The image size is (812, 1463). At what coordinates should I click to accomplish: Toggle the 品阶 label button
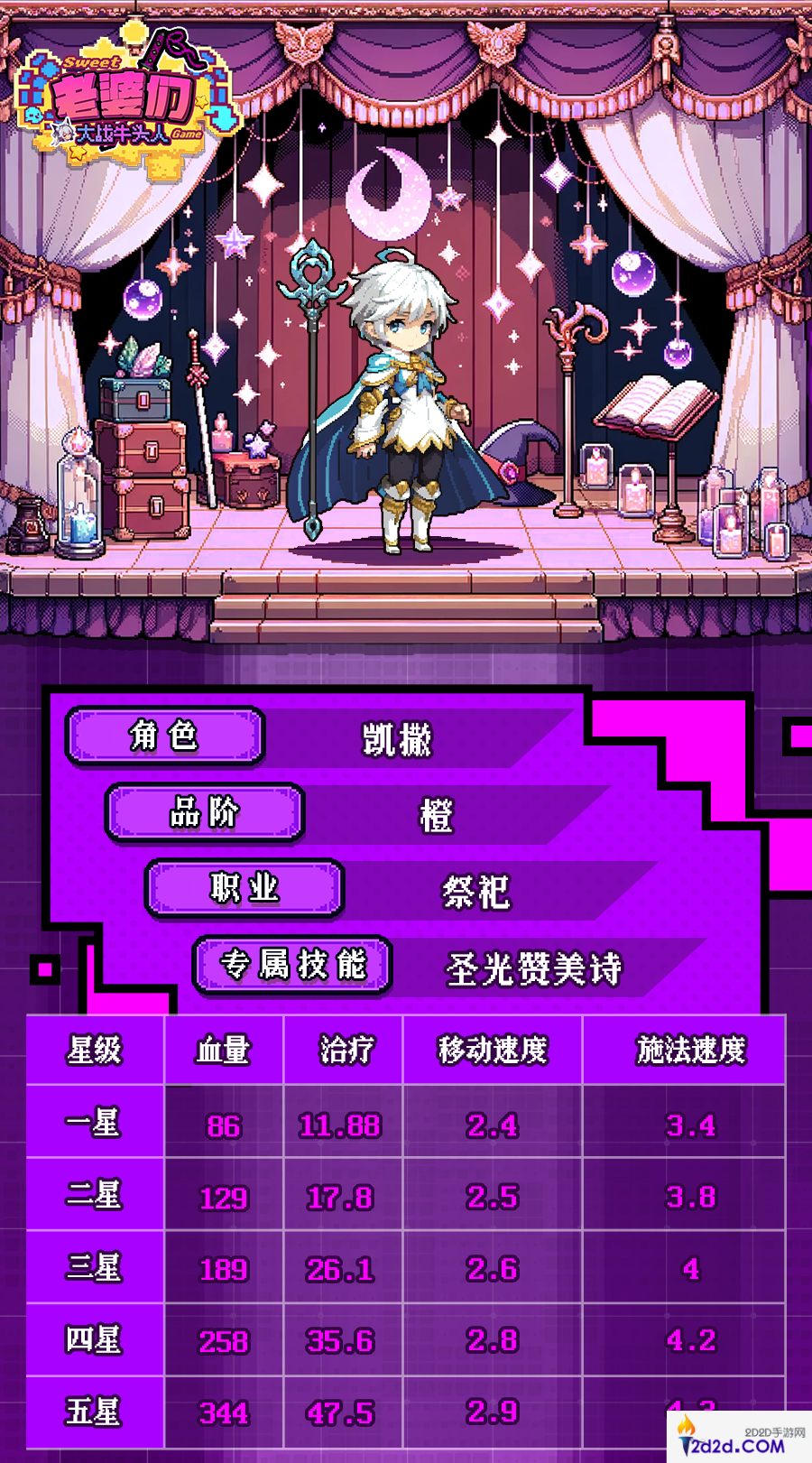[203, 812]
